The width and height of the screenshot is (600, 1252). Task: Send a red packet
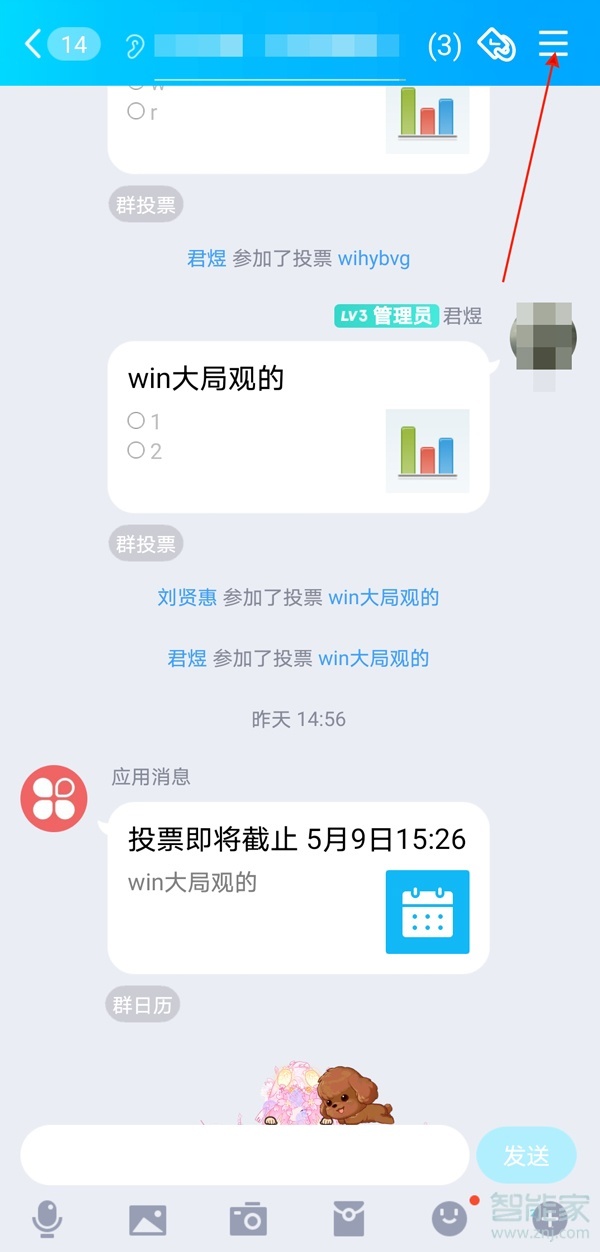tap(348, 1219)
